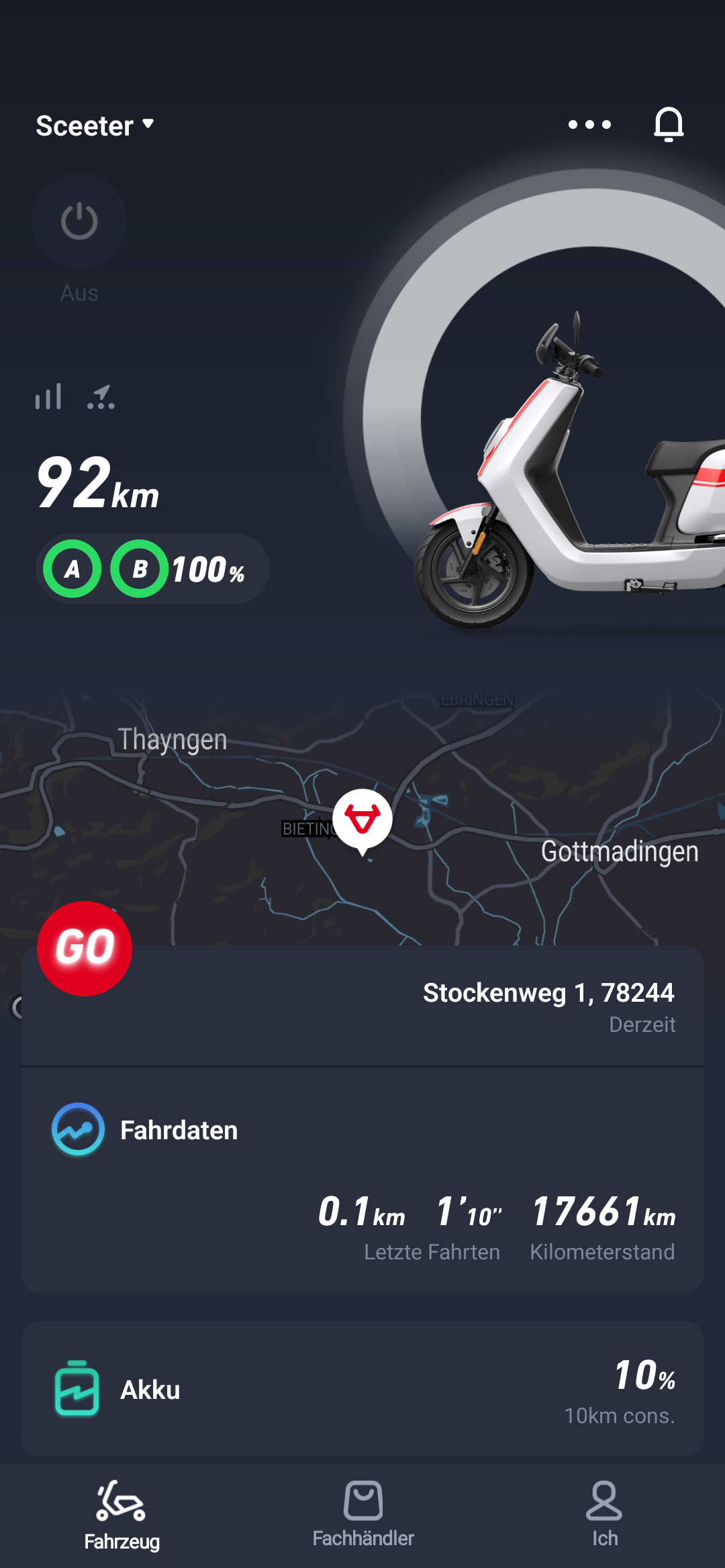This screenshot has width=725, height=1568.
Task: Tap the scooter location marker on map
Action: pos(362,819)
